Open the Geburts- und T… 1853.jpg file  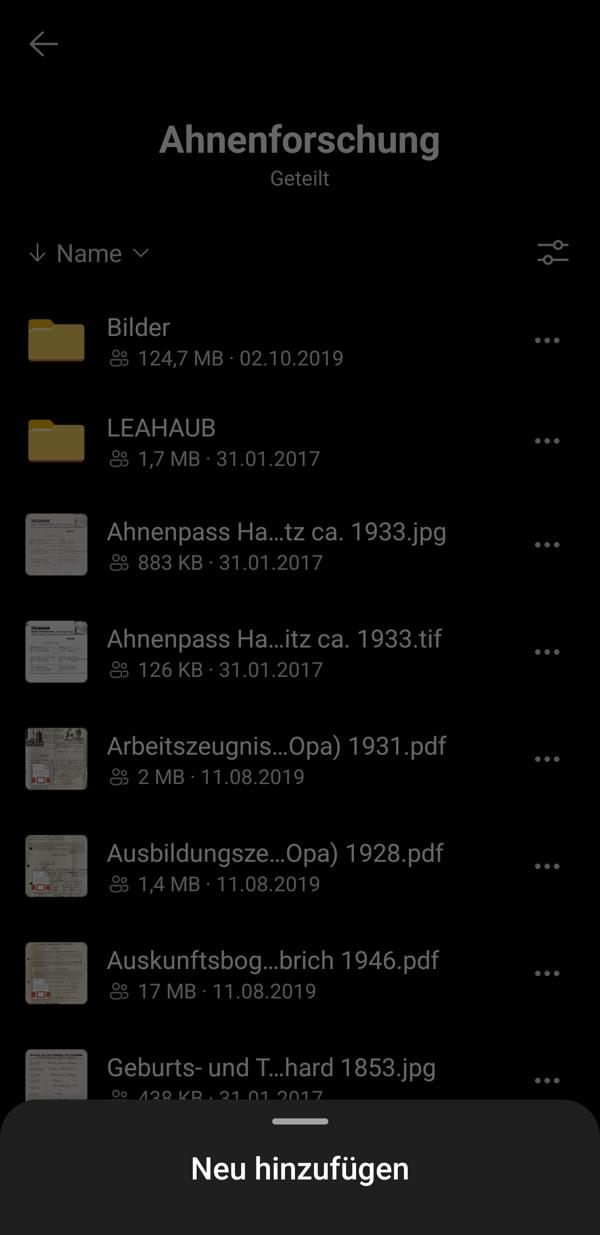click(270, 1067)
